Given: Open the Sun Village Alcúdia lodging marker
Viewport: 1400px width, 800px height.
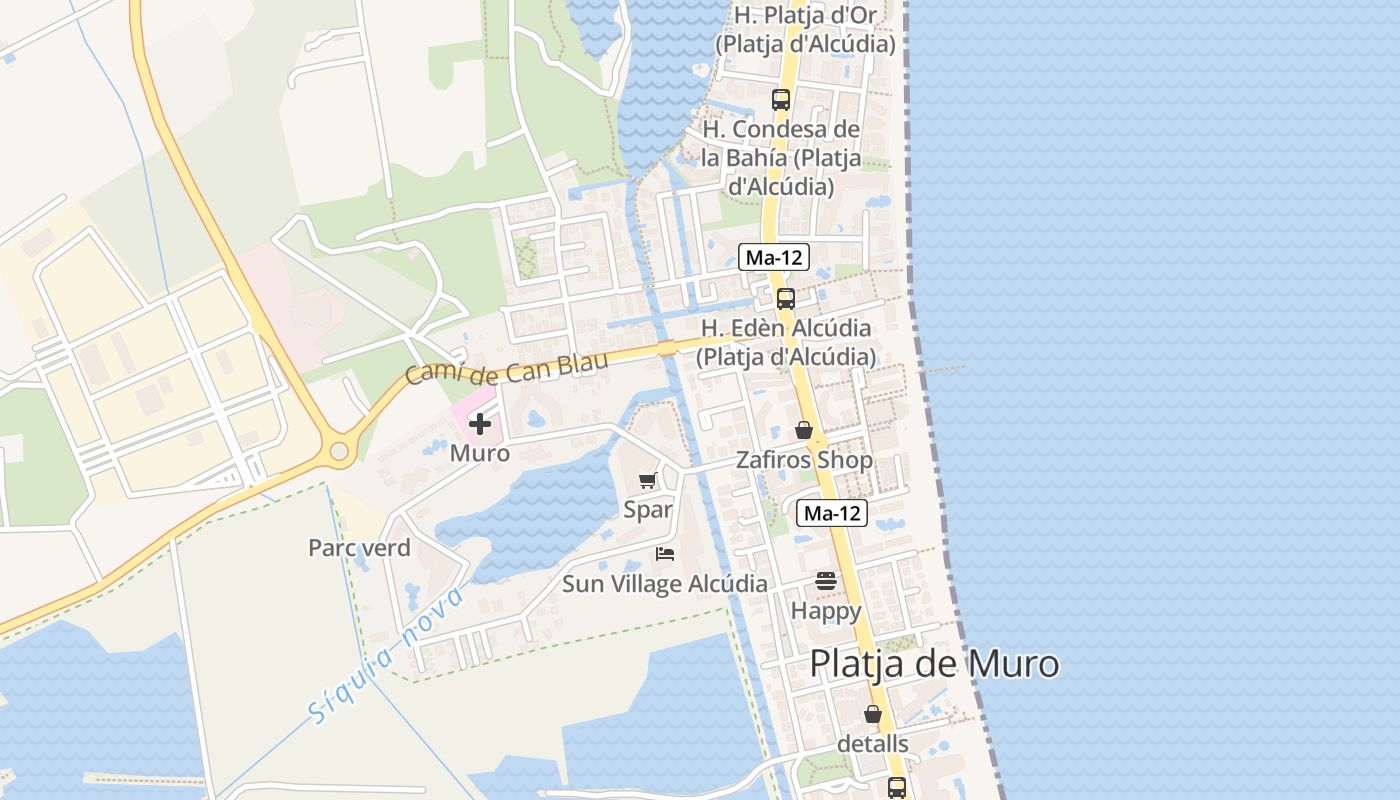Looking at the screenshot, I should [665, 553].
